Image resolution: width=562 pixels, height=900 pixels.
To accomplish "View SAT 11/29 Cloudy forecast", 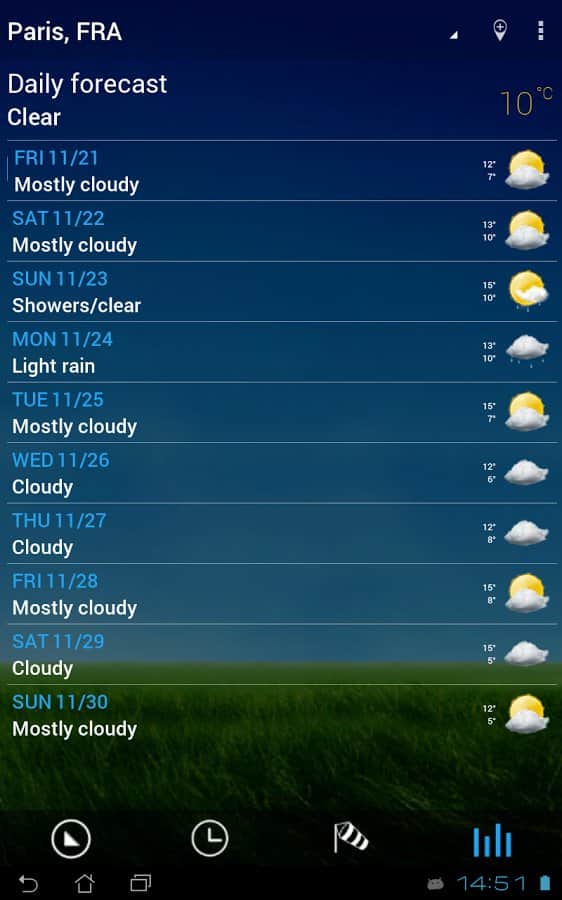I will pos(282,654).
